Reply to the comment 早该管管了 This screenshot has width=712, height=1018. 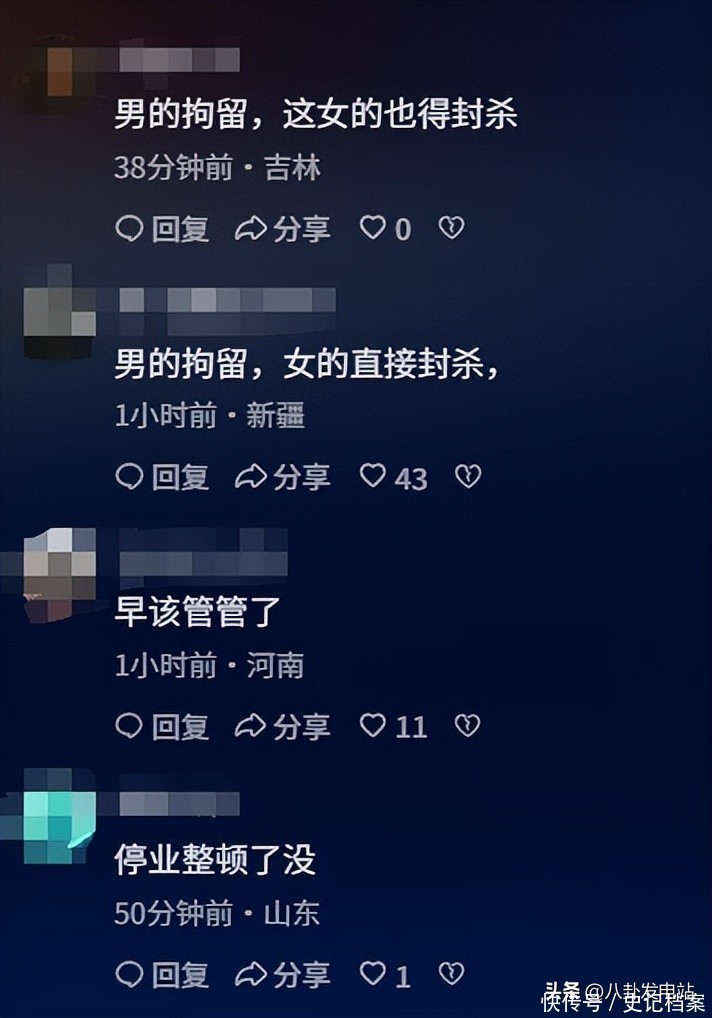click(162, 726)
